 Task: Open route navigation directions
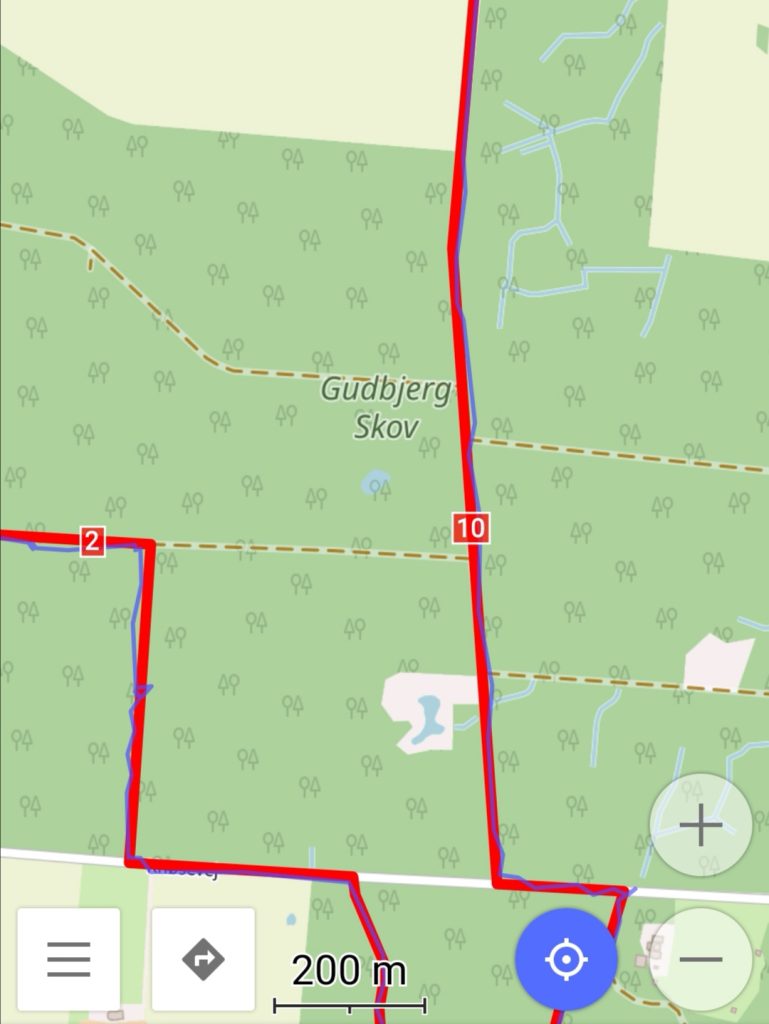[203, 959]
